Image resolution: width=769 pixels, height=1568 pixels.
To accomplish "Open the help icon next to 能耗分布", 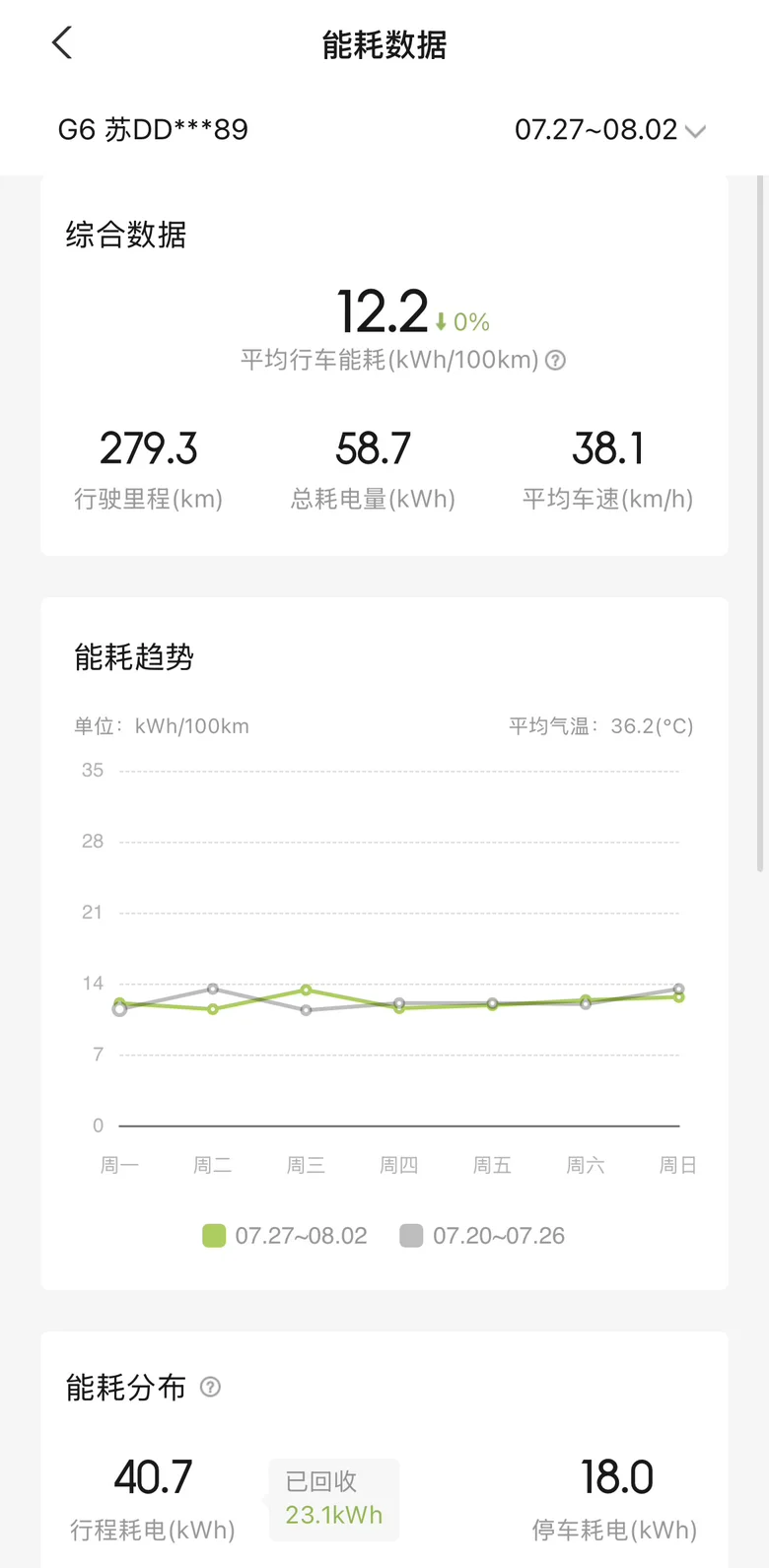I will (x=210, y=1388).
